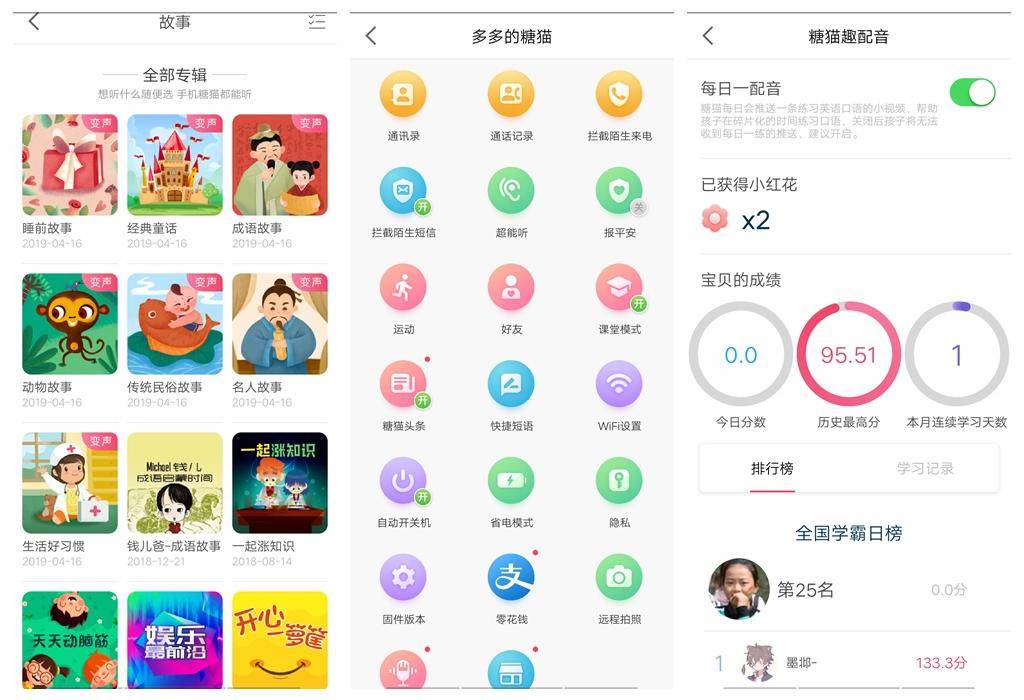This screenshot has height=700, width=1024.
Task: Open 远程拍照 remote camera
Action: click(x=619, y=578)
